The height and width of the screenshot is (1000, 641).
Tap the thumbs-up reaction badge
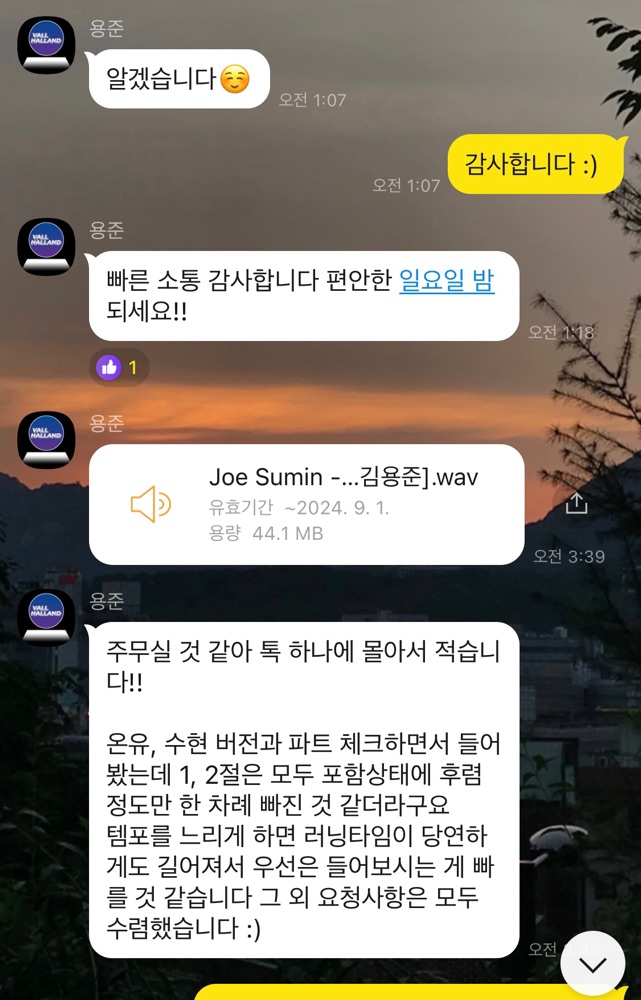point(119,367)
